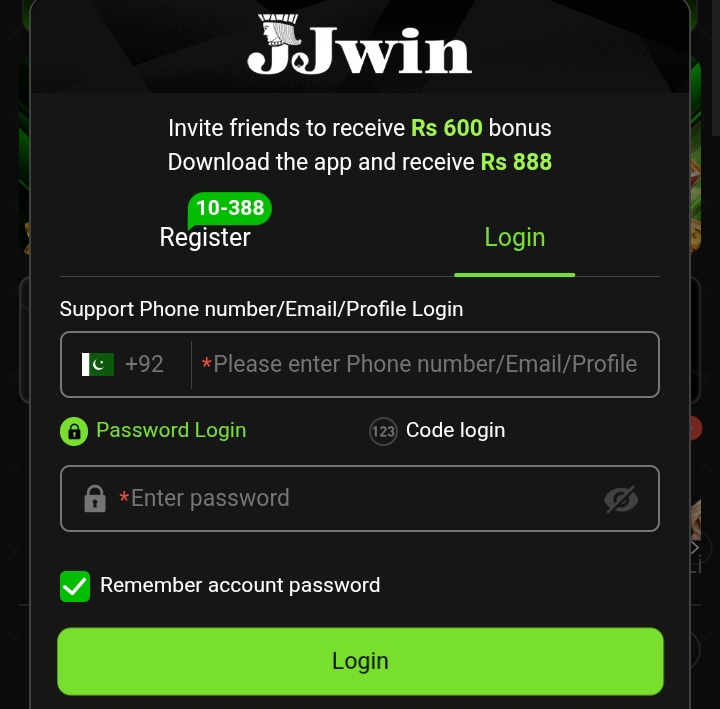Switch to the Register tab
This screenshot has height=709, width=720.
point(205,238)
